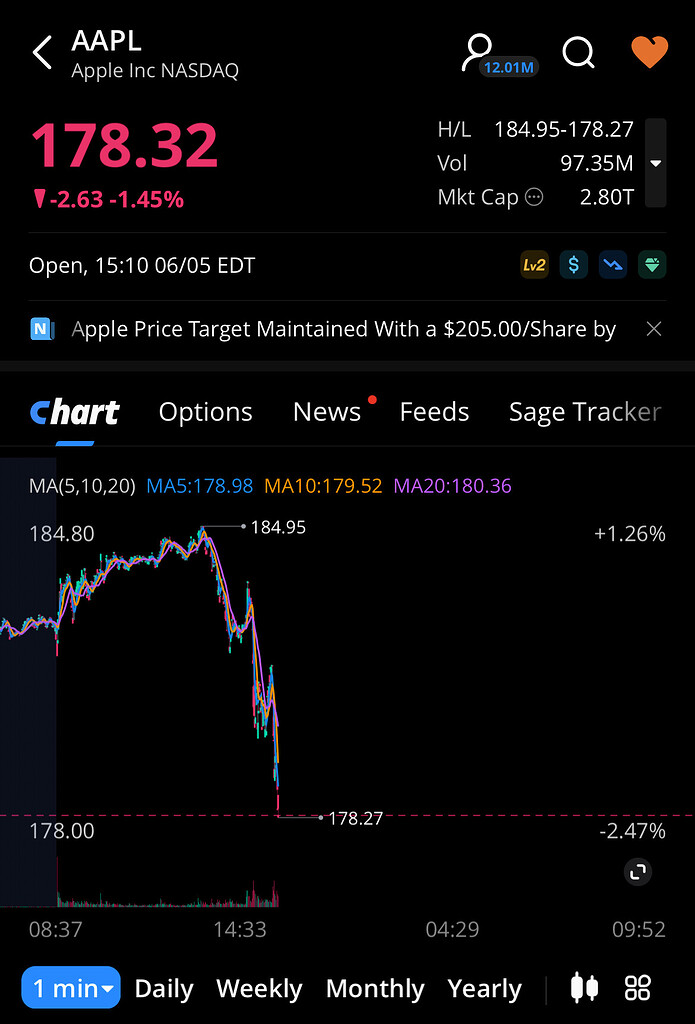Image resolution: width=695 pixels, height=1024 pixels.
Task: Select the Yearly chart interval
Action: pos(484,988)
